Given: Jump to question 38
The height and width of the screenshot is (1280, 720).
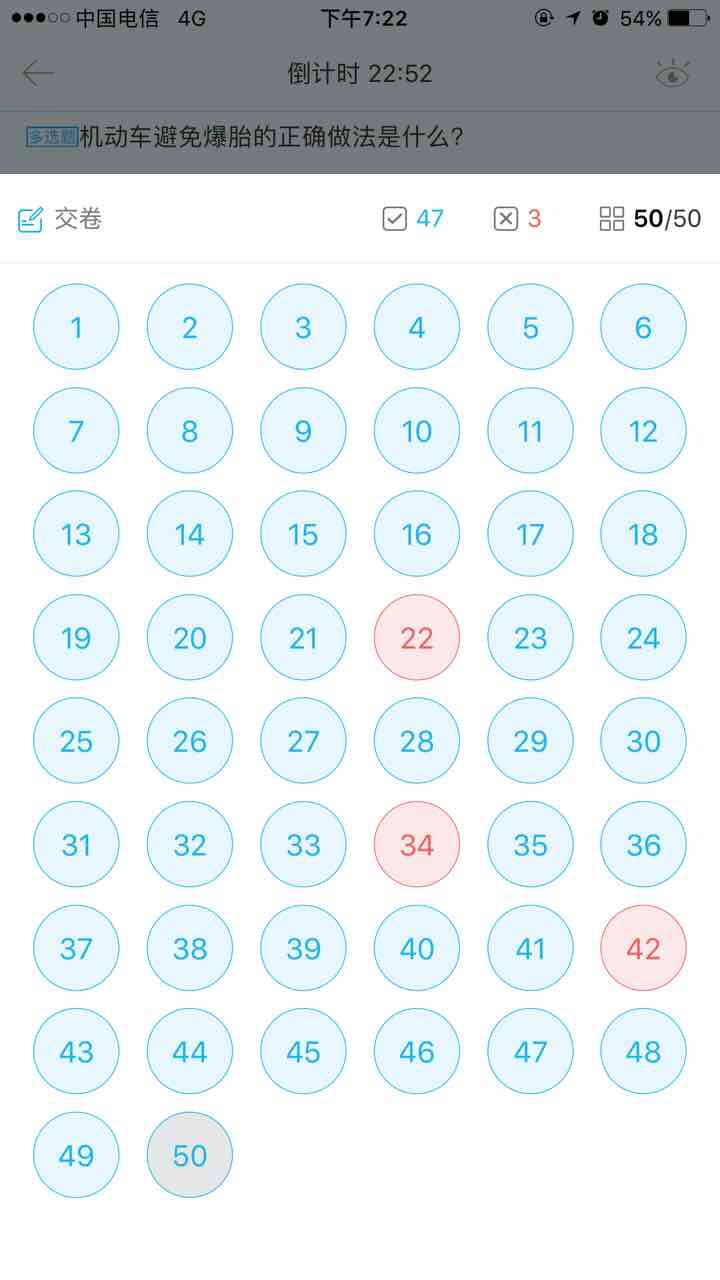Looking at the screenshot, I should click(190, 948).
